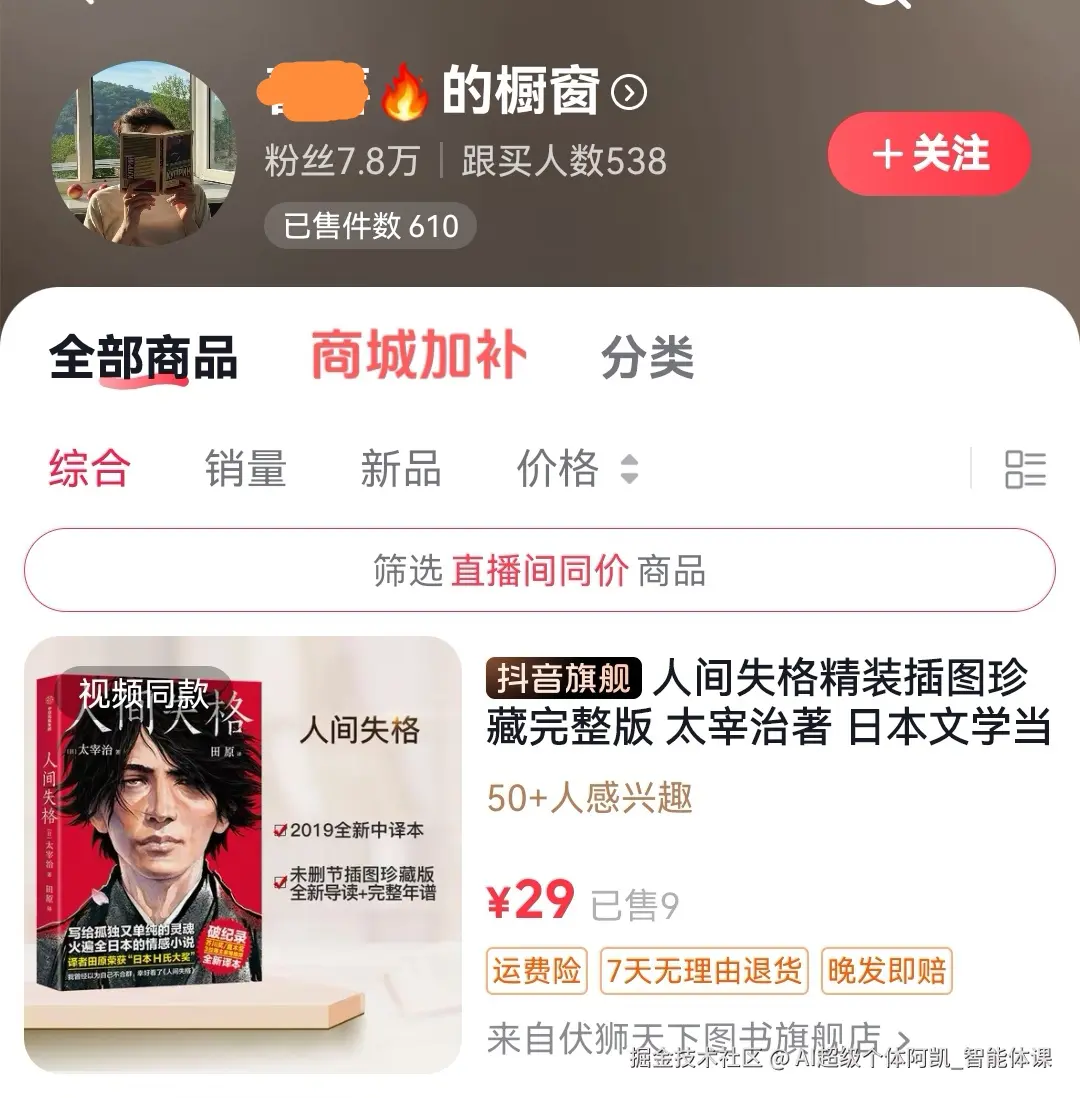Viewport: 1080px width, 1098px height.
Task: Filter 直播间同价 products
Action: (x=539, y=570)
